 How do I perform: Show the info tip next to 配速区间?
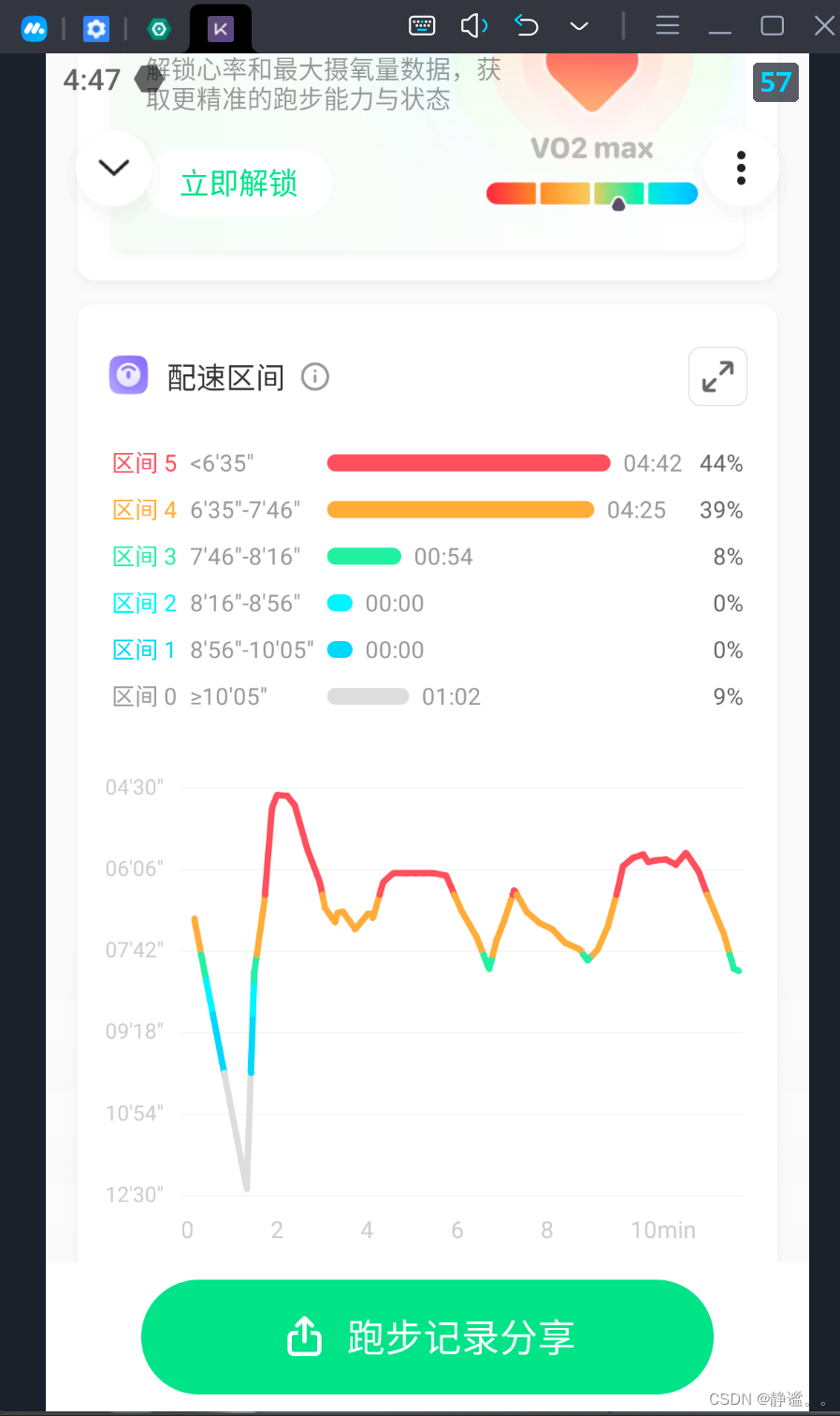(315, 377)
